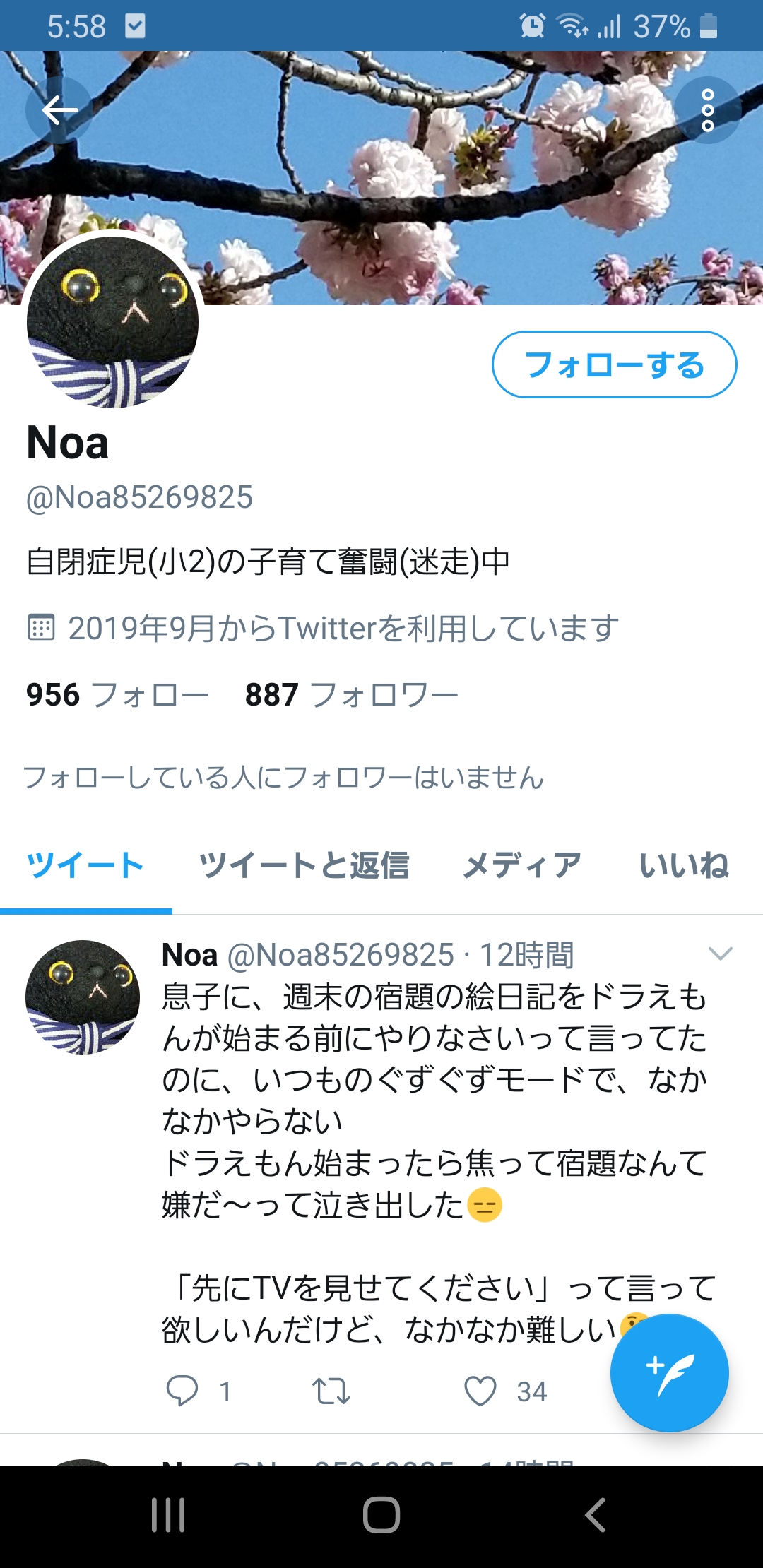The height and width of the screenshot is (1568, 763).
Task: Follow Noa with the フォローする button
Action: 614,364
